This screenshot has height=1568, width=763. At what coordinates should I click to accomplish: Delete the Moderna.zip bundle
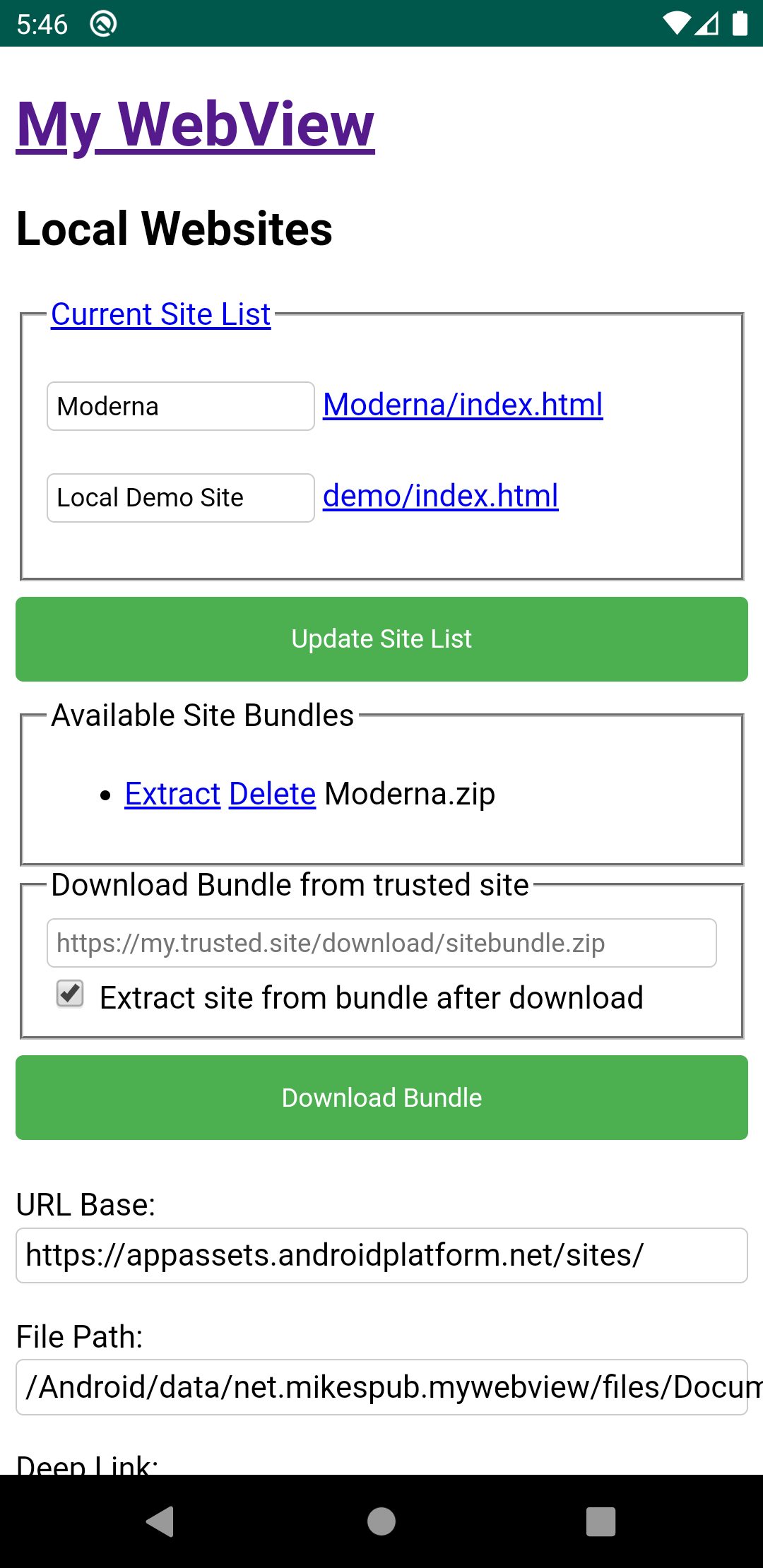(x=272, y=794)
